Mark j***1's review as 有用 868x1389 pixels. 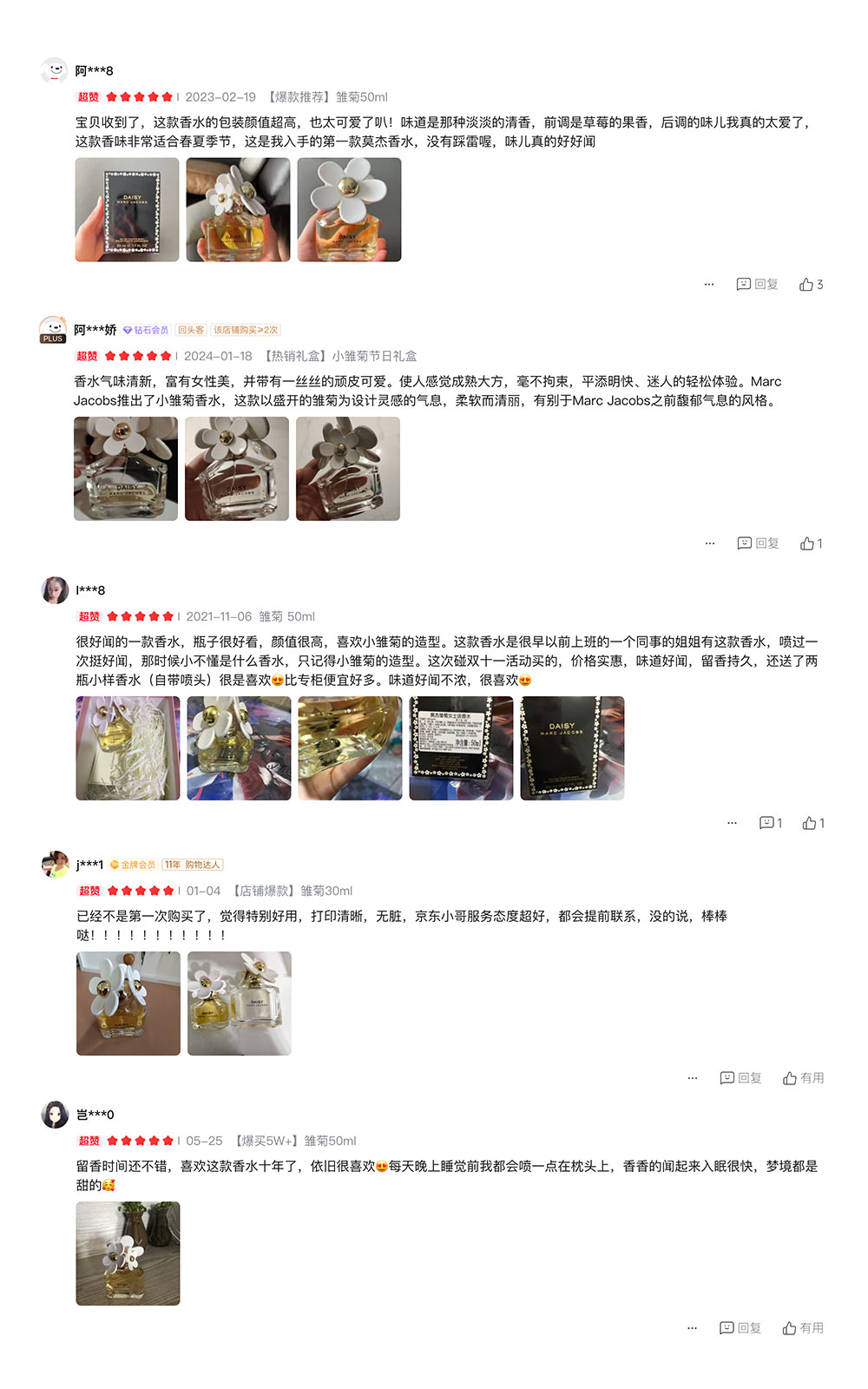[803, 1078]
